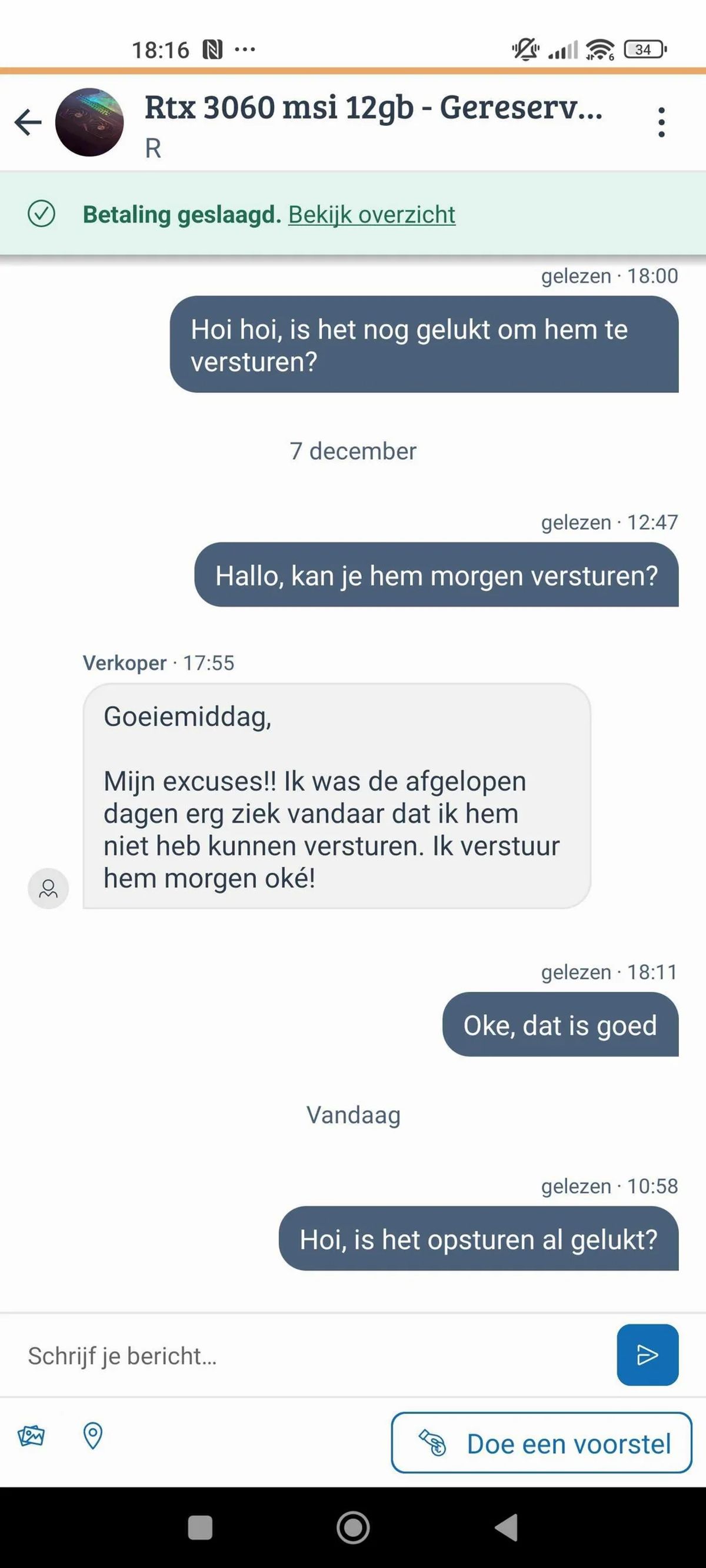Open the Bekijk overzicht link
Screen dimensions: 706x1568
click(372, 214)
